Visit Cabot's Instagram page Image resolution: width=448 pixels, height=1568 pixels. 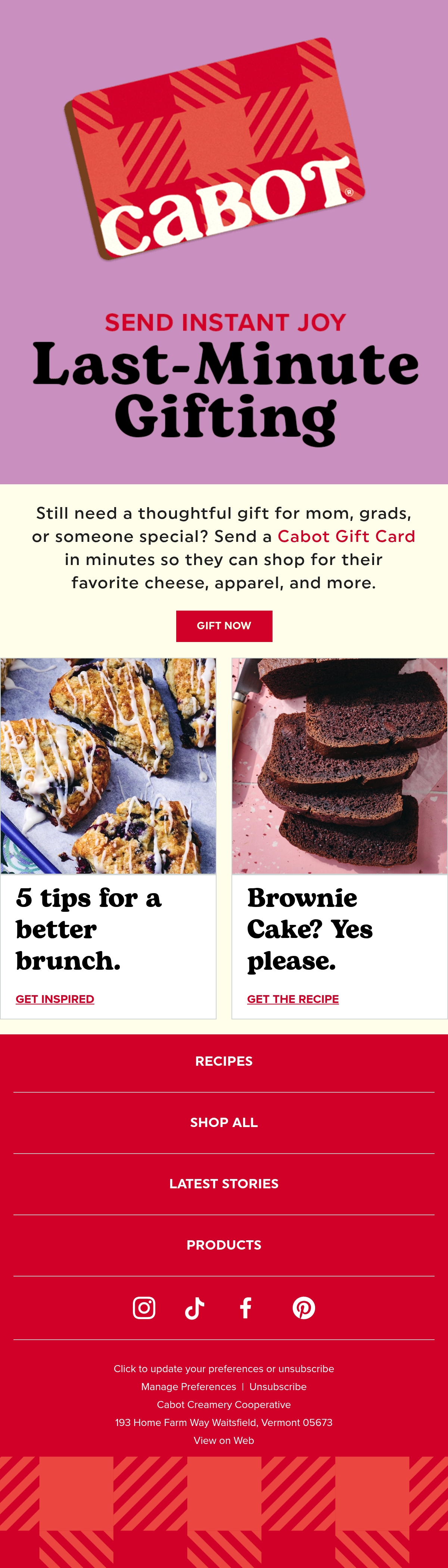tap(144, 1308)
